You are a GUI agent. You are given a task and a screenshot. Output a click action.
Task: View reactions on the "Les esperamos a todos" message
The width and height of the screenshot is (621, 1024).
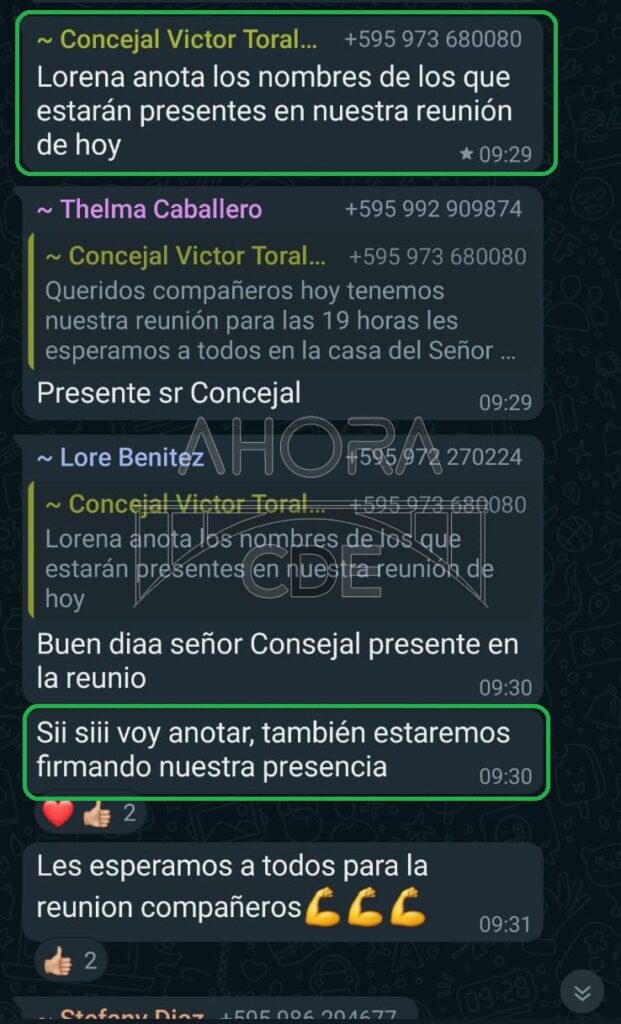coord(70,962)
